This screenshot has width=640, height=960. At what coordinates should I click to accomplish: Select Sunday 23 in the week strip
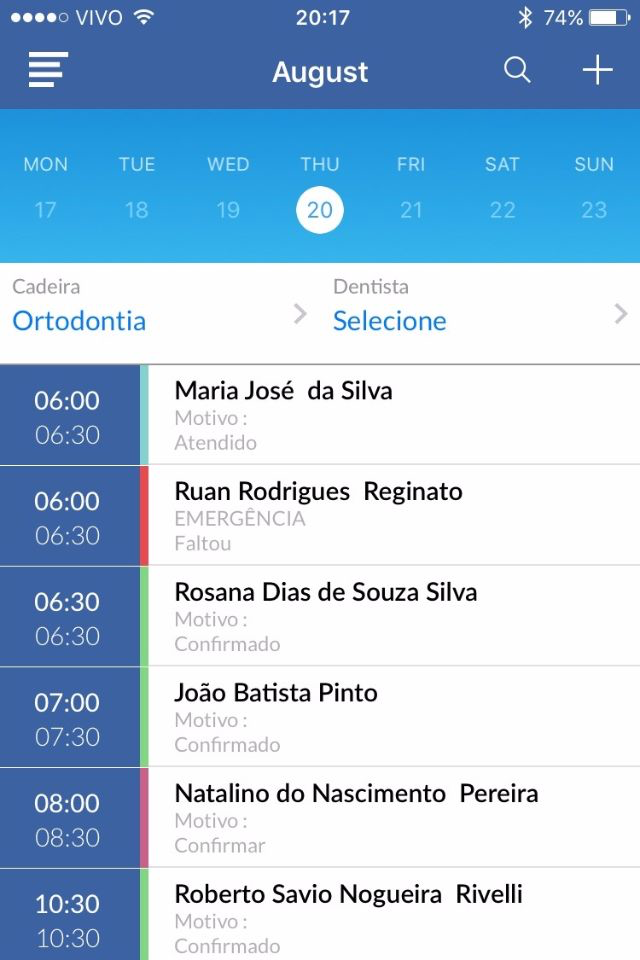tap(594, 210)
